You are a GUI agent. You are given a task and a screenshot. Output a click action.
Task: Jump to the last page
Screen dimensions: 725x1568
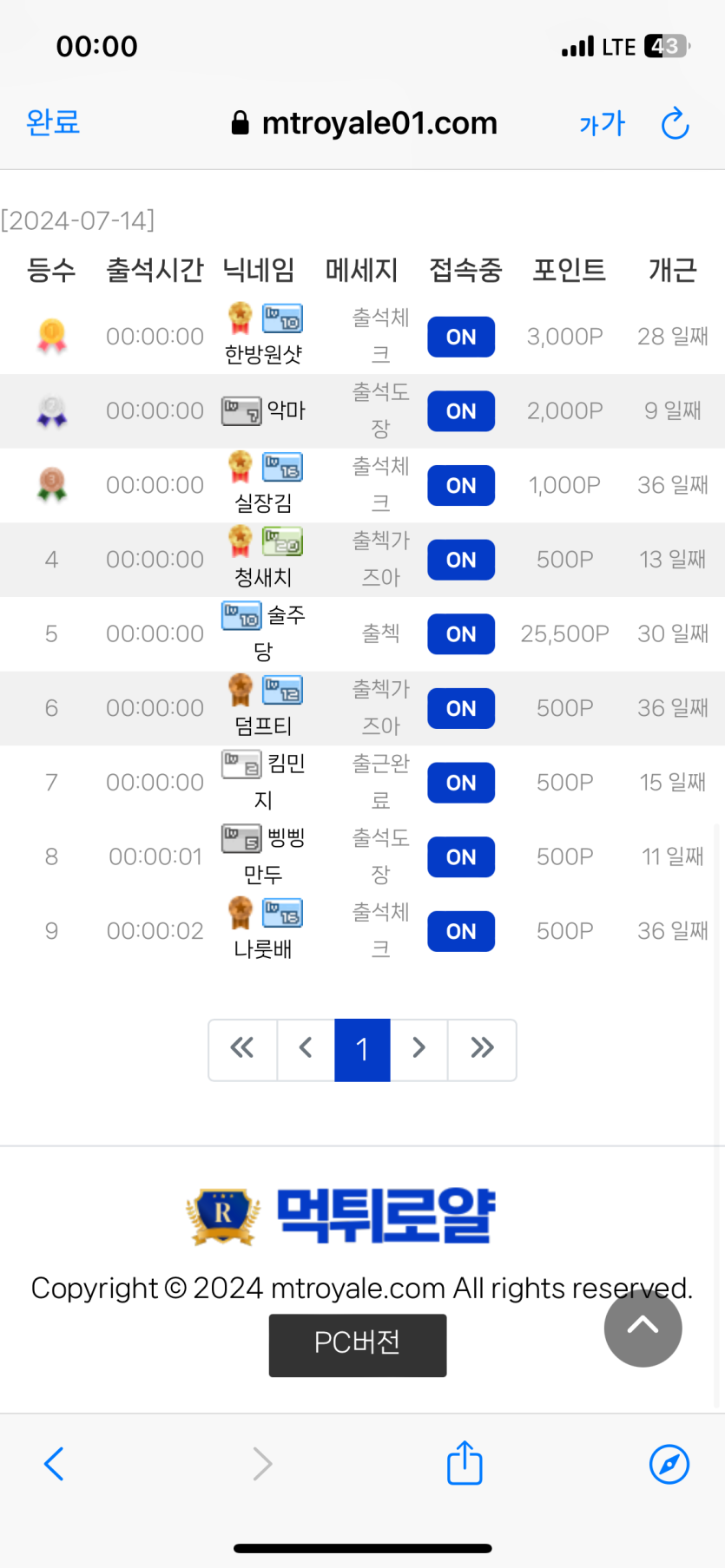coord(482,1049)
